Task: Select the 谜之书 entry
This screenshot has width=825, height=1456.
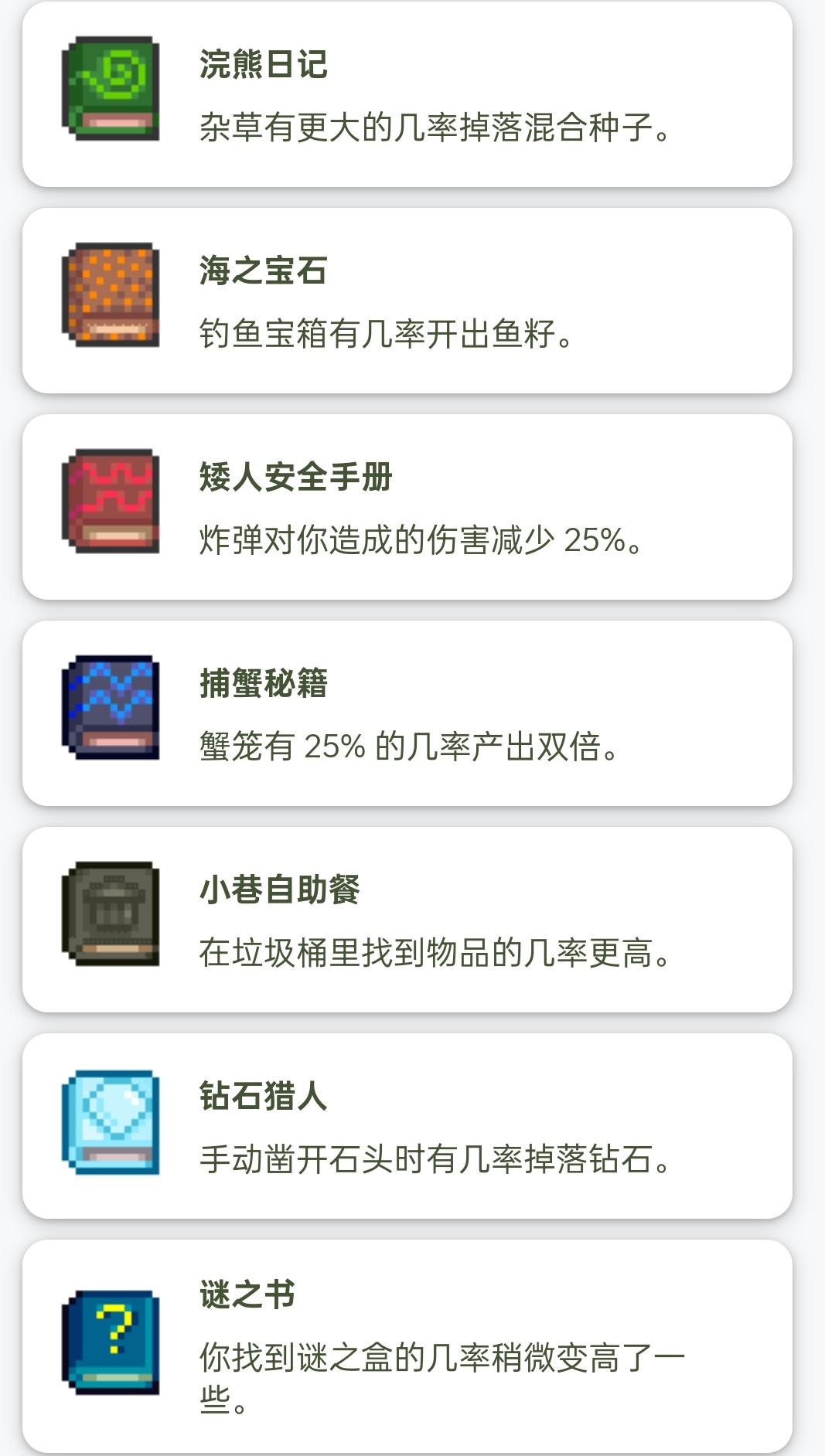Action: (x=407, y=1345)
